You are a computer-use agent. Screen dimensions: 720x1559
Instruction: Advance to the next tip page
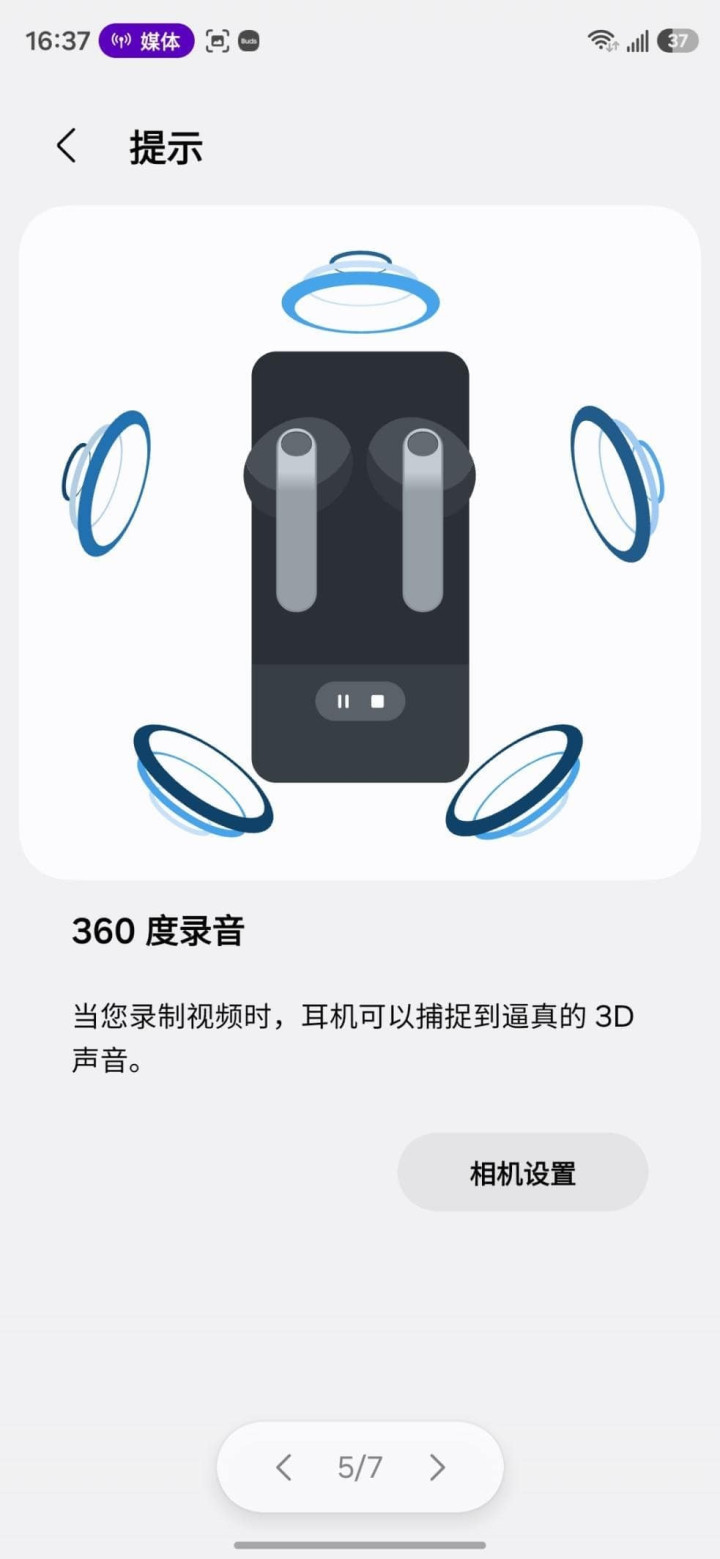pyautogui.click(x=437, y=1467)
